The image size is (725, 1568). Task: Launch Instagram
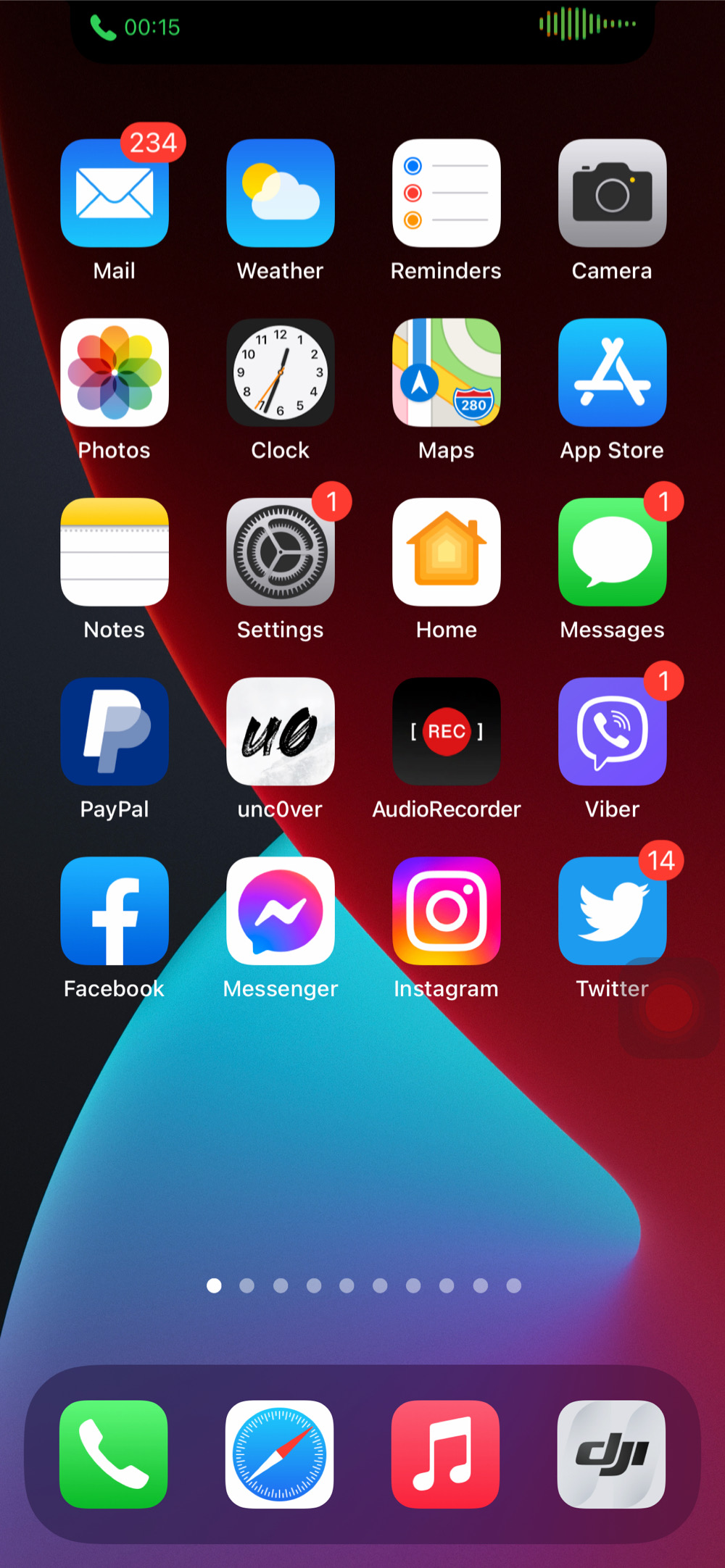[446, 911]
